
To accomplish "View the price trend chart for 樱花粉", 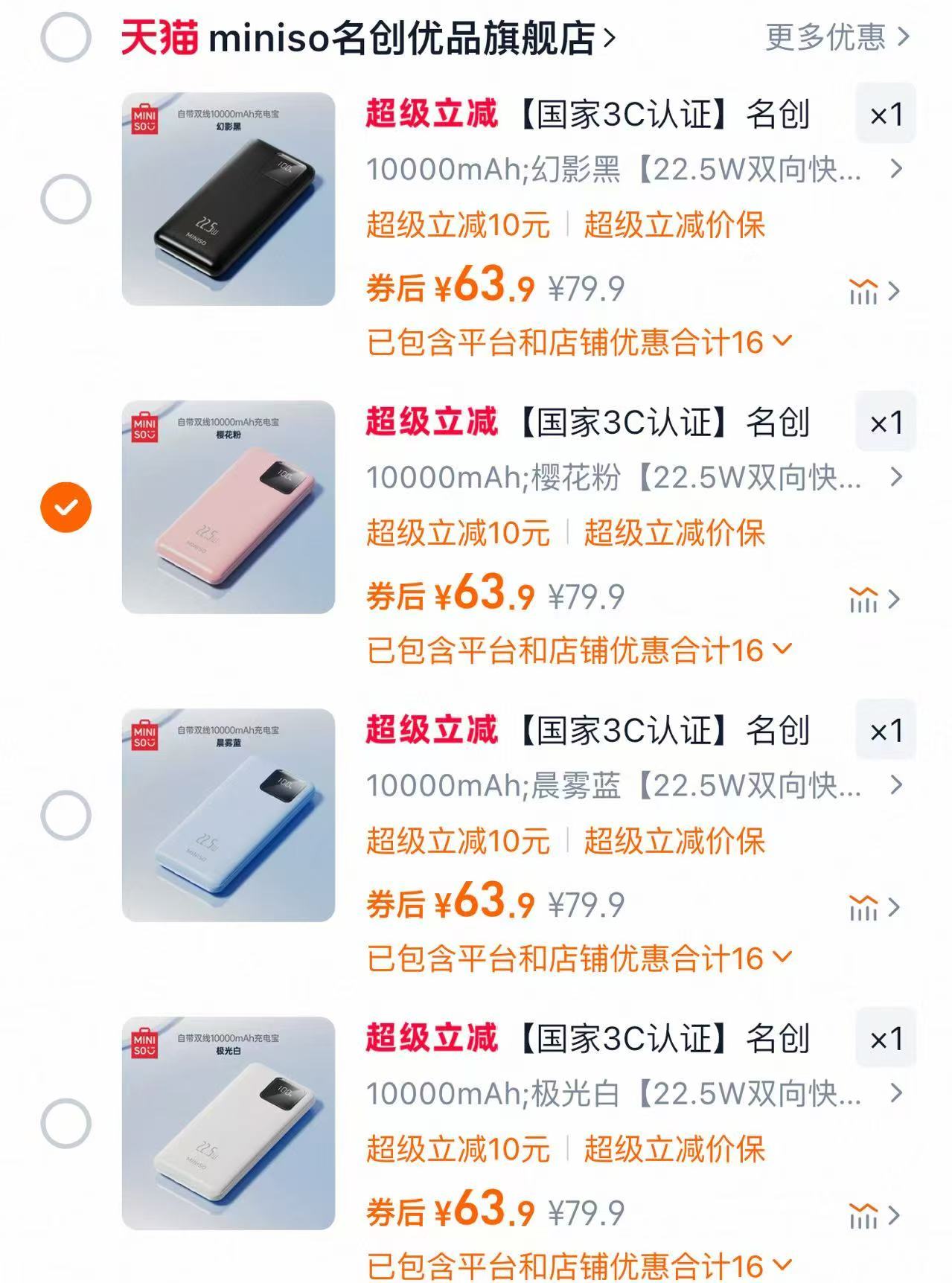I will (873, 599).
